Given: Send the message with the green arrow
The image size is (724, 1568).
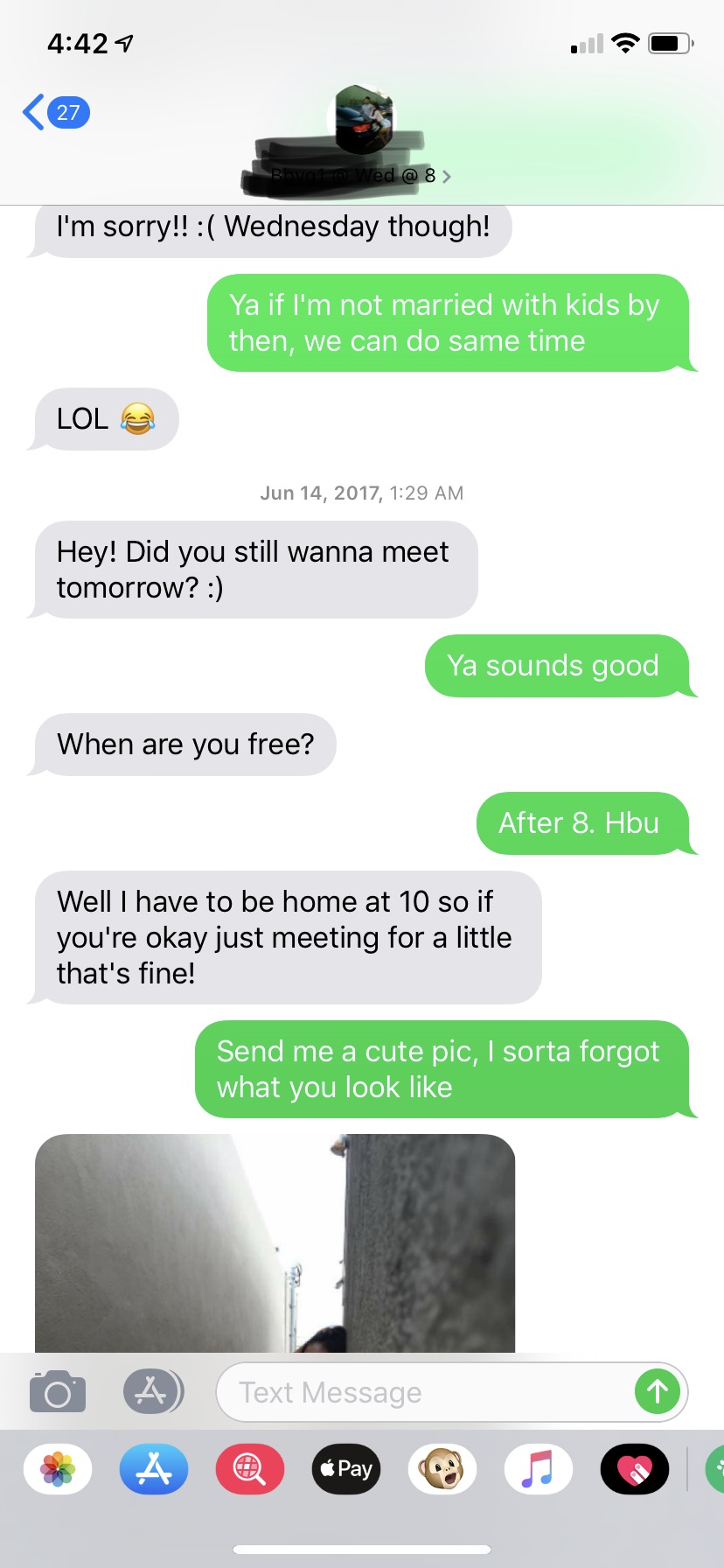Looking at the screenshot, I should point(658,1392).
